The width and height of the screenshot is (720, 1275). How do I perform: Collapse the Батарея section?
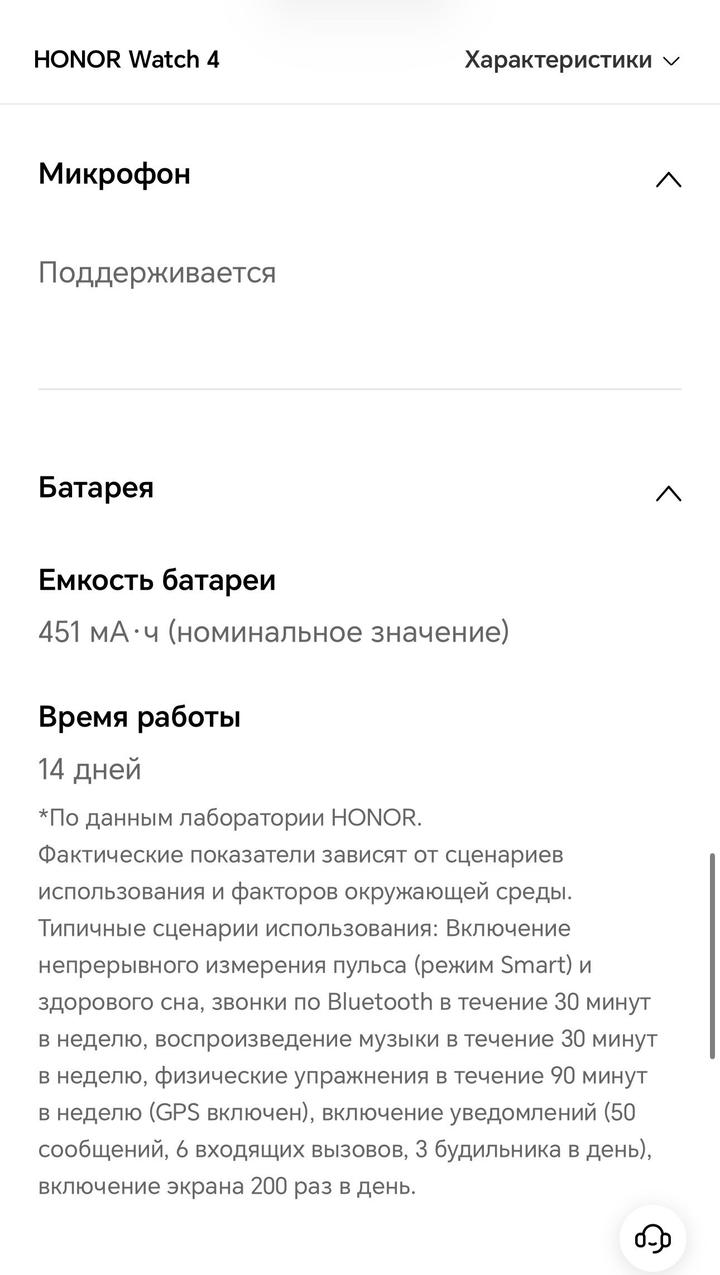tap(667, 493)
